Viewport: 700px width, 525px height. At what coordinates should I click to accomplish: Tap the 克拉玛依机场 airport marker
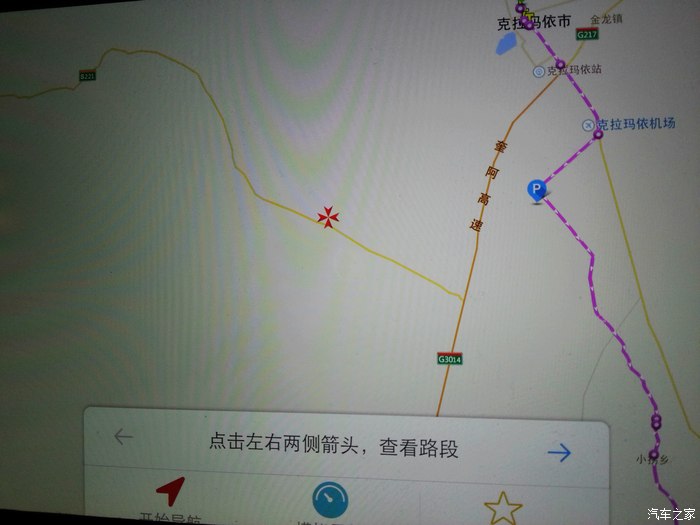click(x=588, y=125)
